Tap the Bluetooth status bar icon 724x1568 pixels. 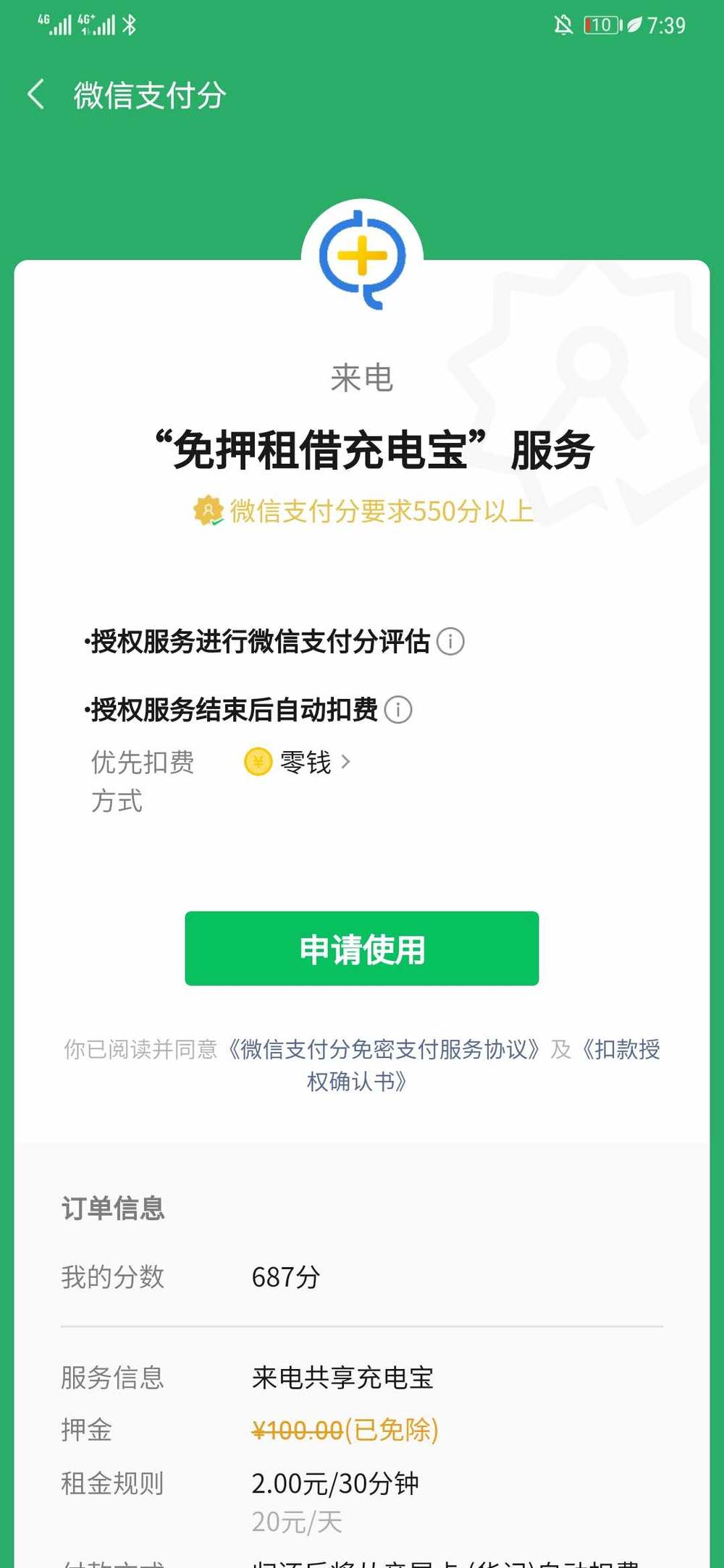[130, 24]
